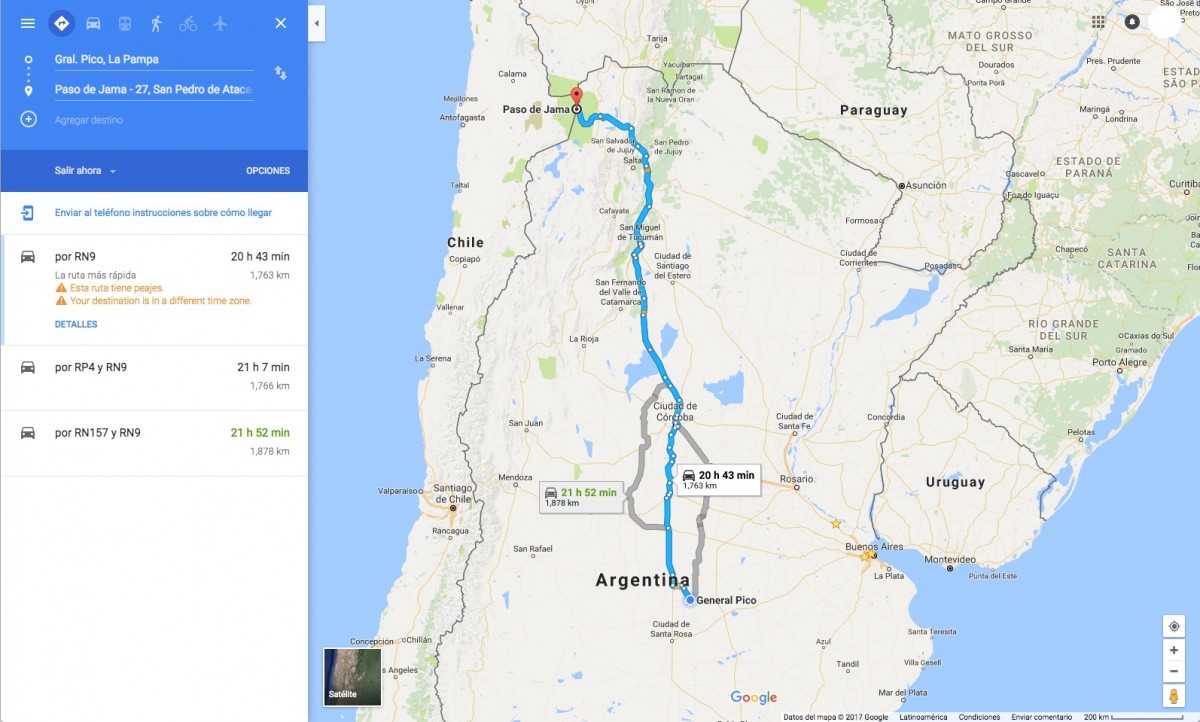Reverse origin and destination
1200x722 pixels.
click(x=281, y=74)
